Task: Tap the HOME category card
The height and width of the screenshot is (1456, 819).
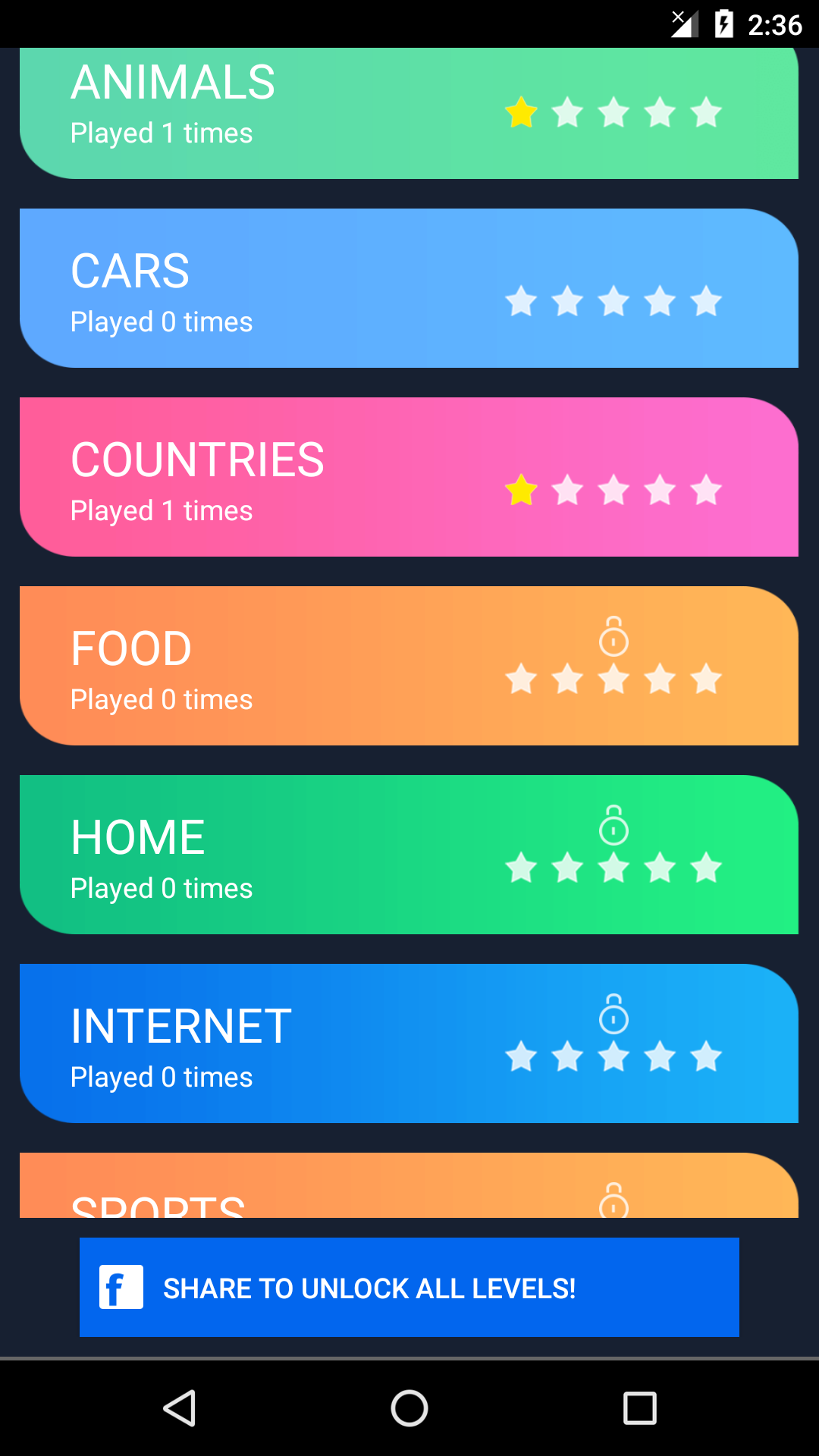Action: pos(409,855)
